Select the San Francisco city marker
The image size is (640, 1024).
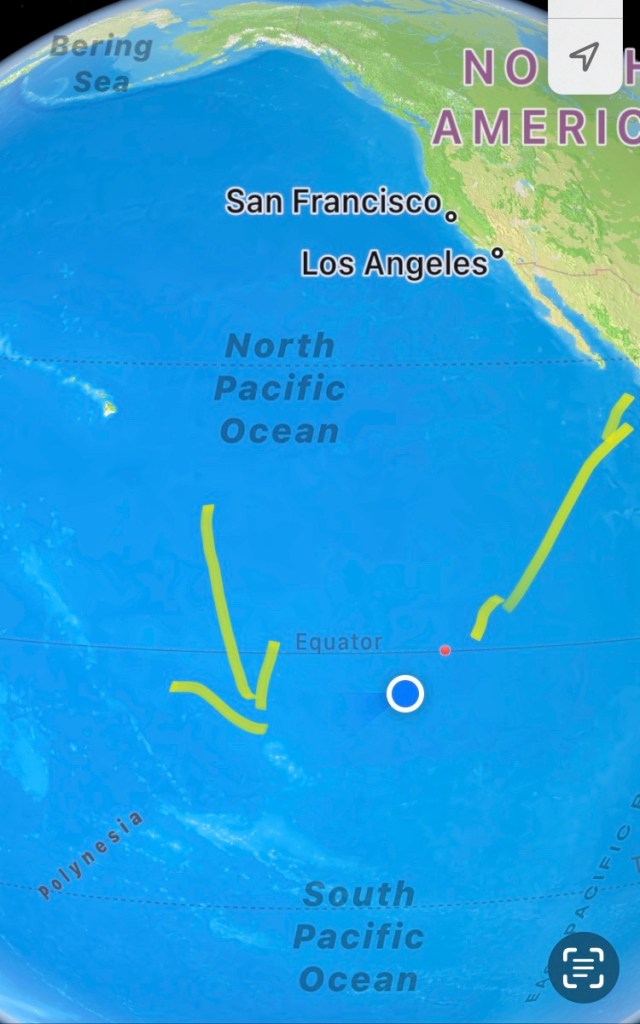450,214
